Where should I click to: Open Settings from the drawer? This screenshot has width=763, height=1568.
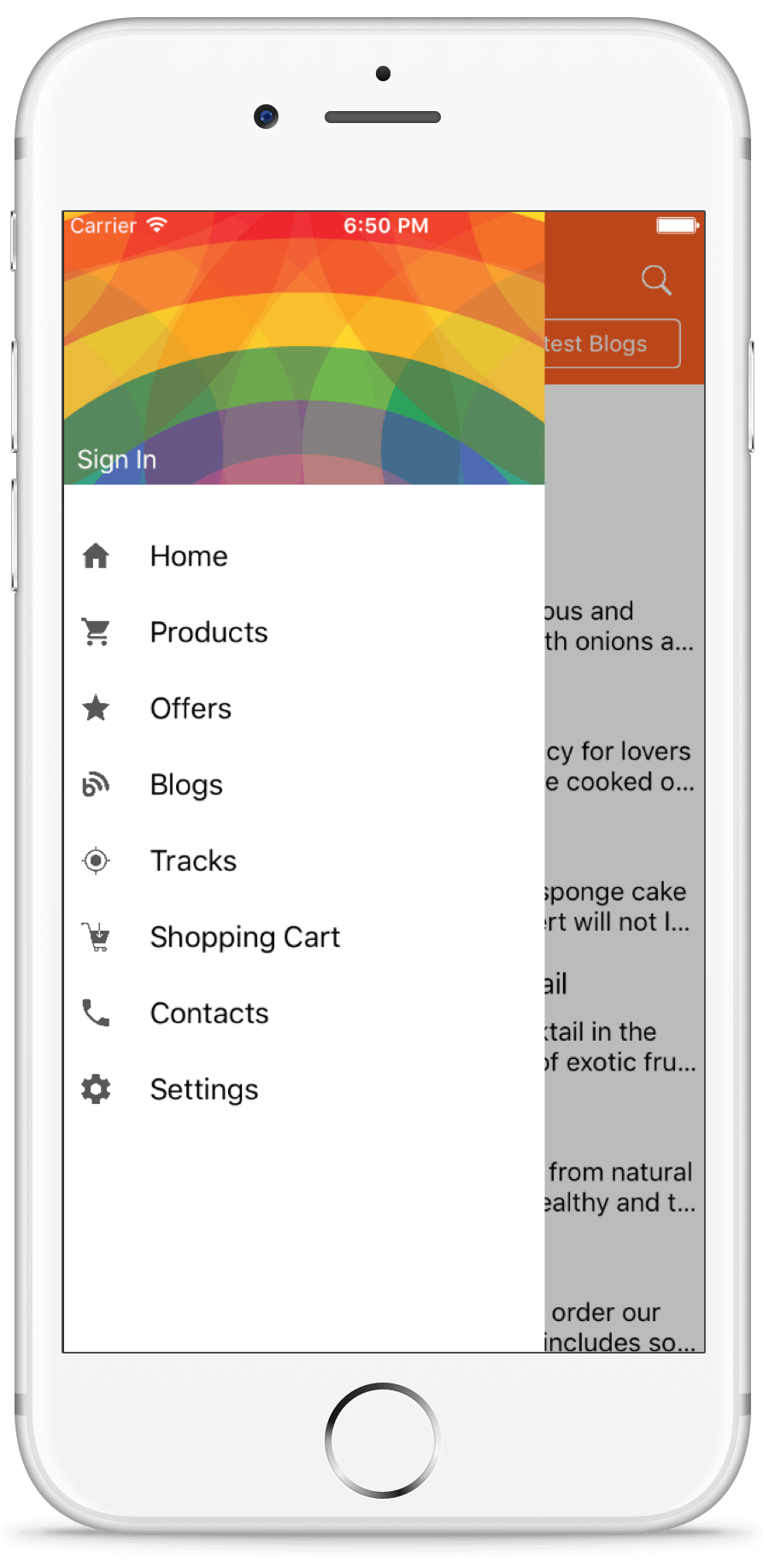tap(303, 1089)
